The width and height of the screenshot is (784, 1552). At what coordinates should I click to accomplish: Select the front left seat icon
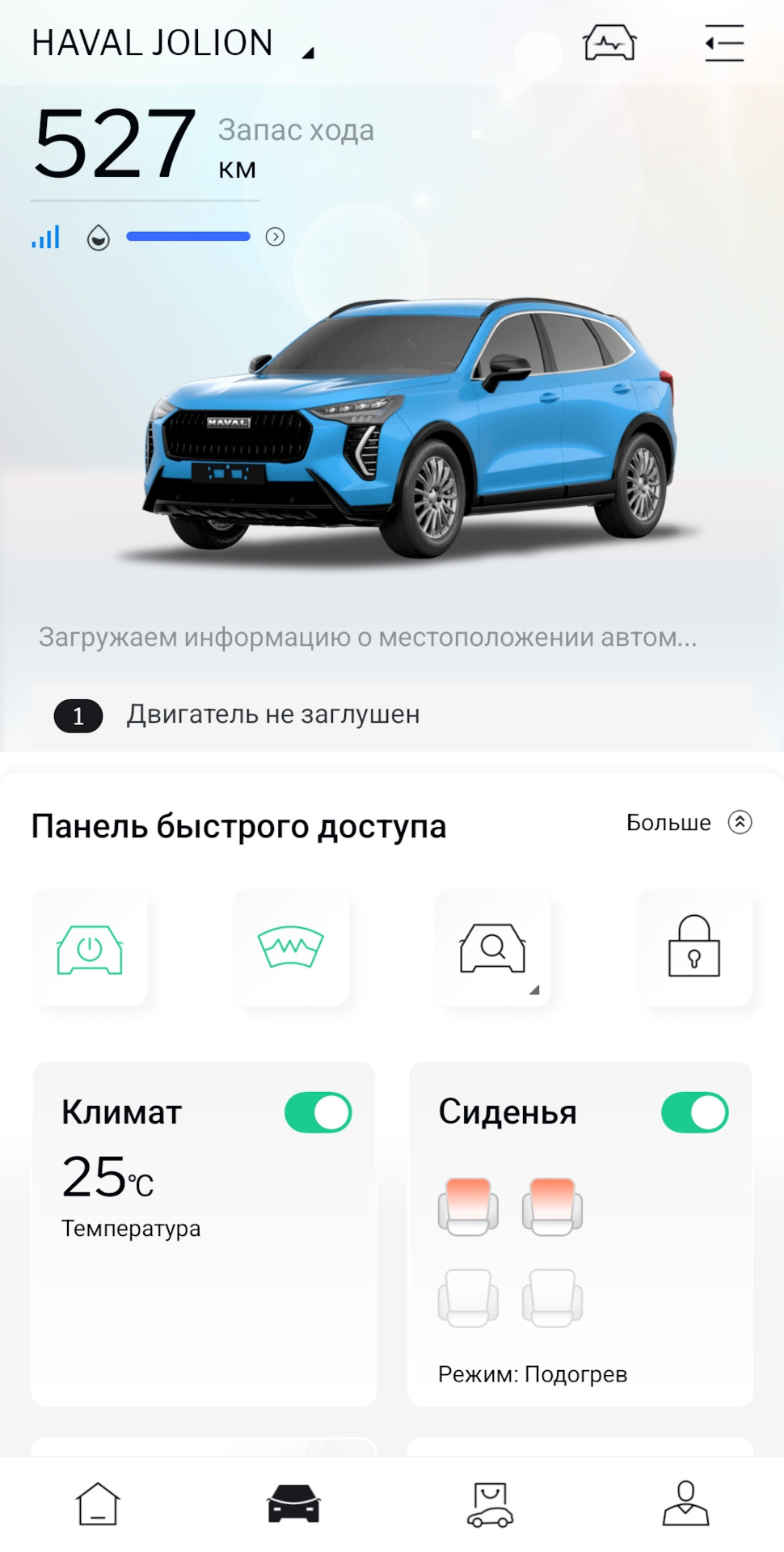(x=468, y=1207)
